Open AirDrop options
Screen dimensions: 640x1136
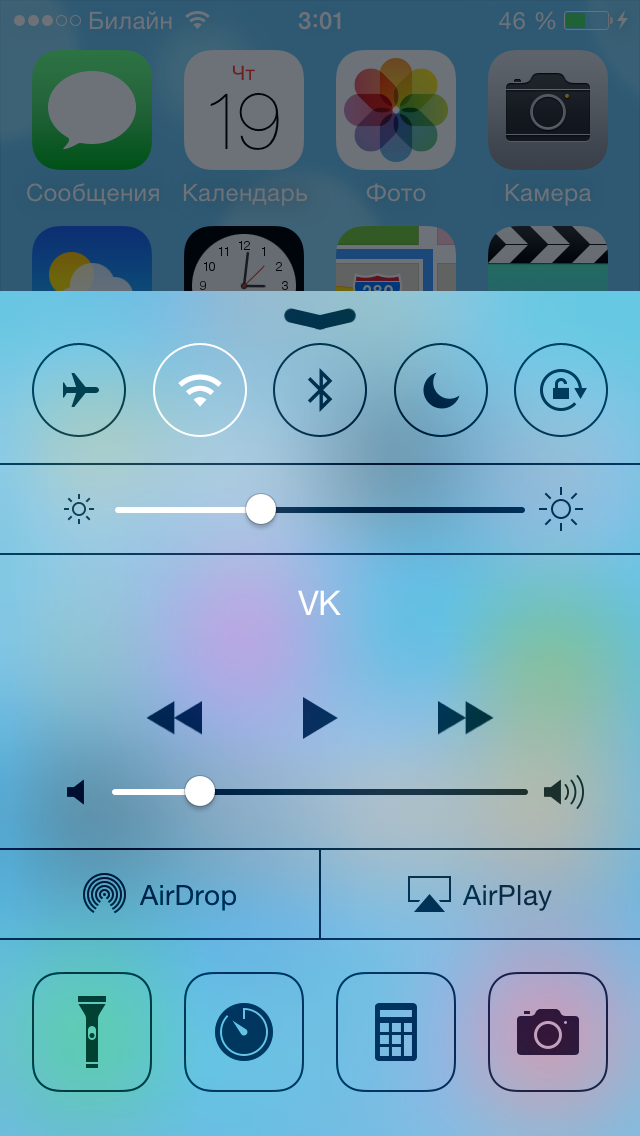[160, 894]
